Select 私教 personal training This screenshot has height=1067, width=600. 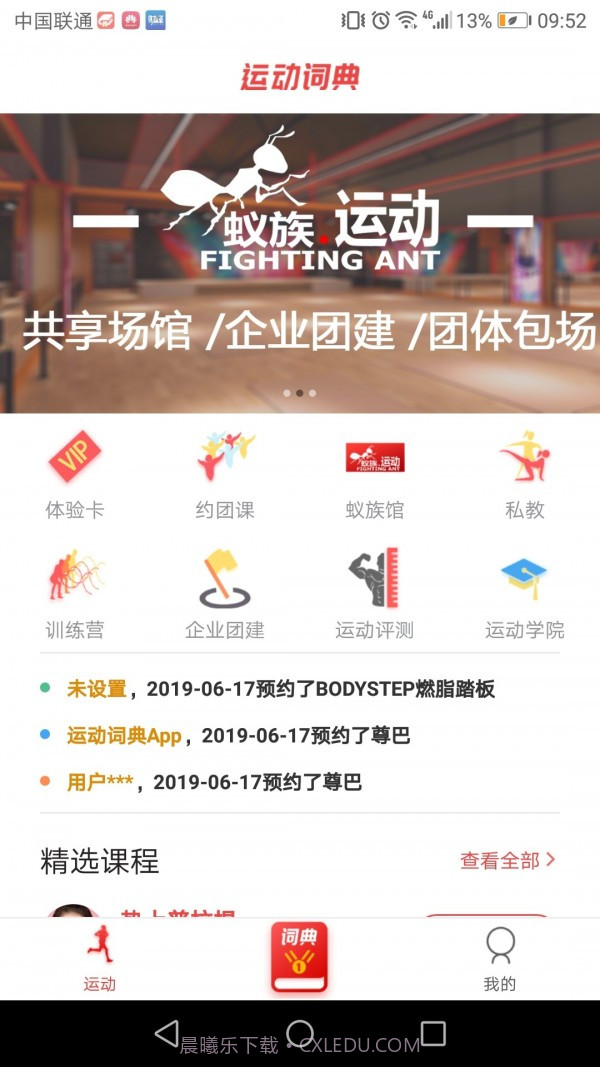click(524, 475)
